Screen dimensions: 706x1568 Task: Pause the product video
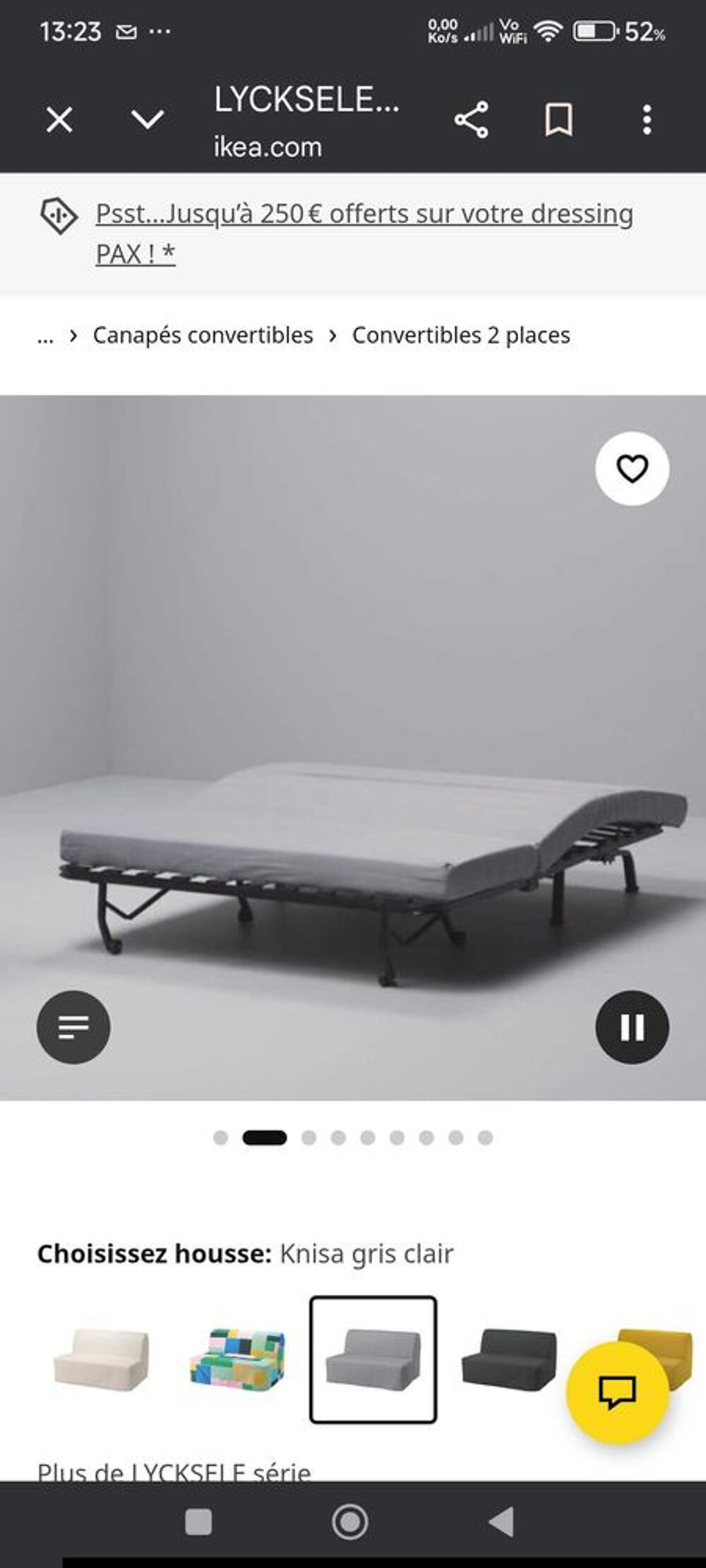[x=632, y=1027]
